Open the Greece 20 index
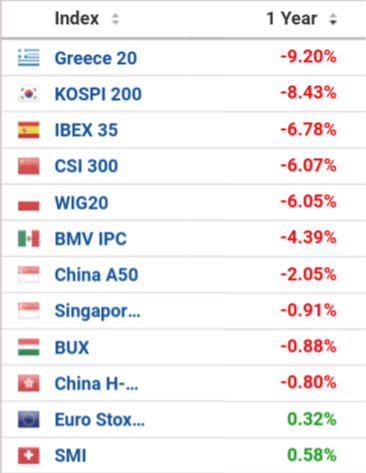The width and height of the screenshot is (366, 473). pos(96,58)
